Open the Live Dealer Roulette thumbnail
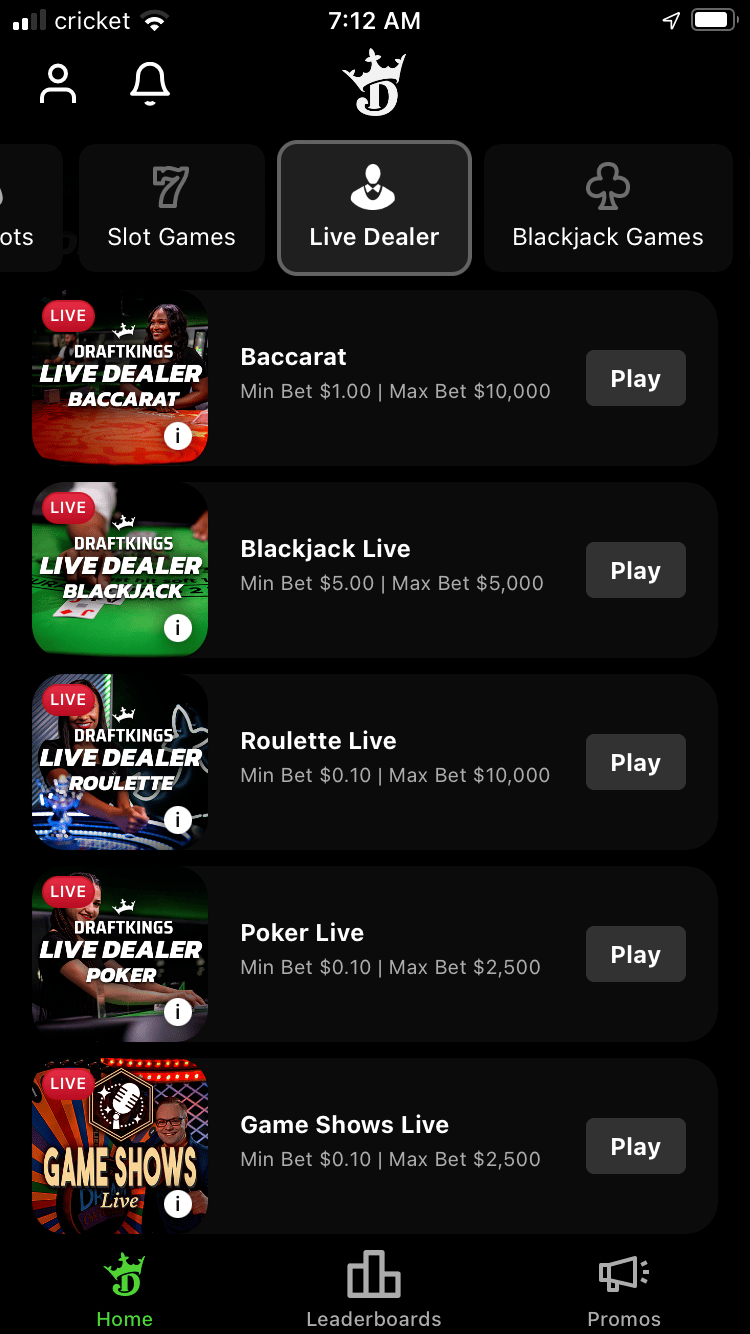This screenshot has height=1334, width=750. [x=120, y=762]
